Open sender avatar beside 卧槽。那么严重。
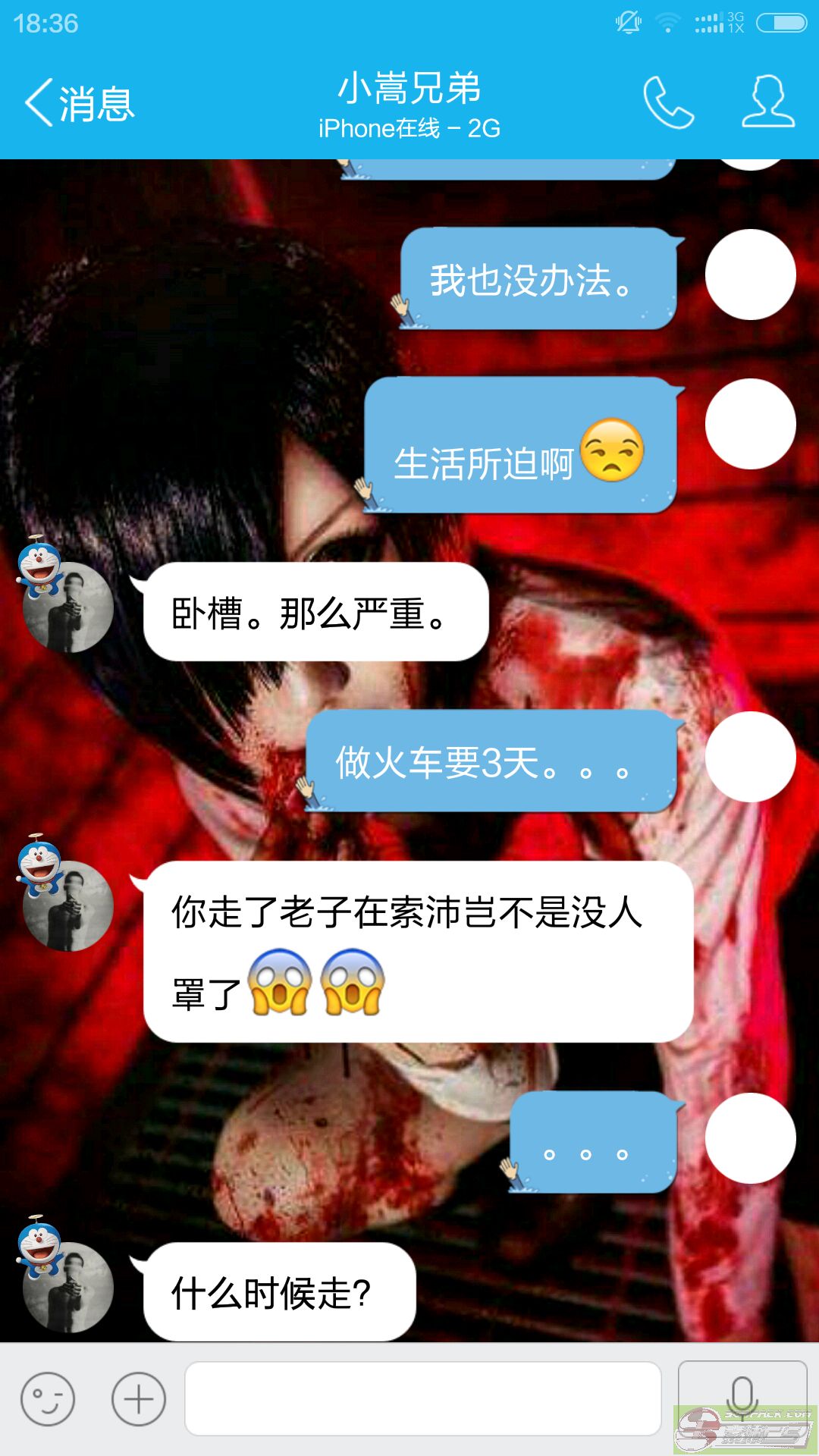The image size is (819, 1456). [x=68, y=607]
